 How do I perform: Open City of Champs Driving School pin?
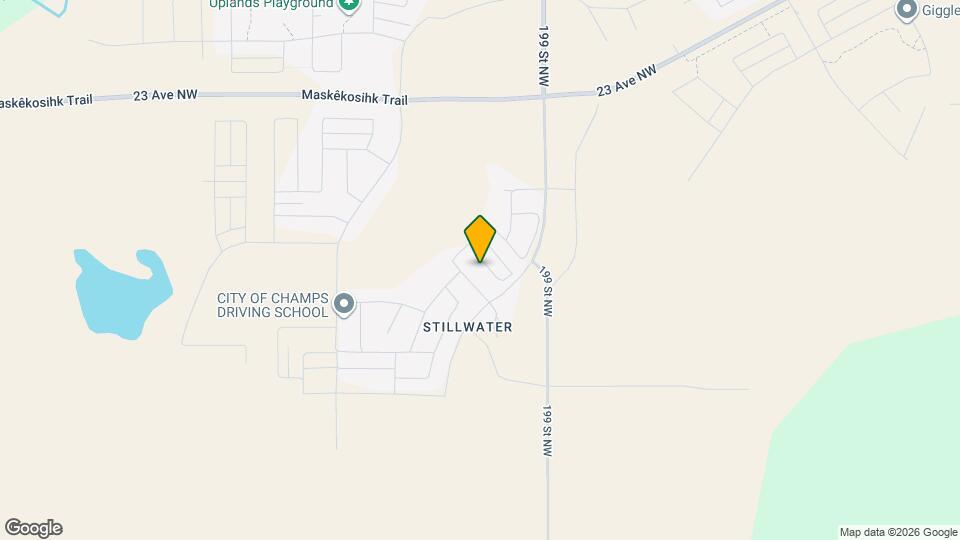point(344,303)
